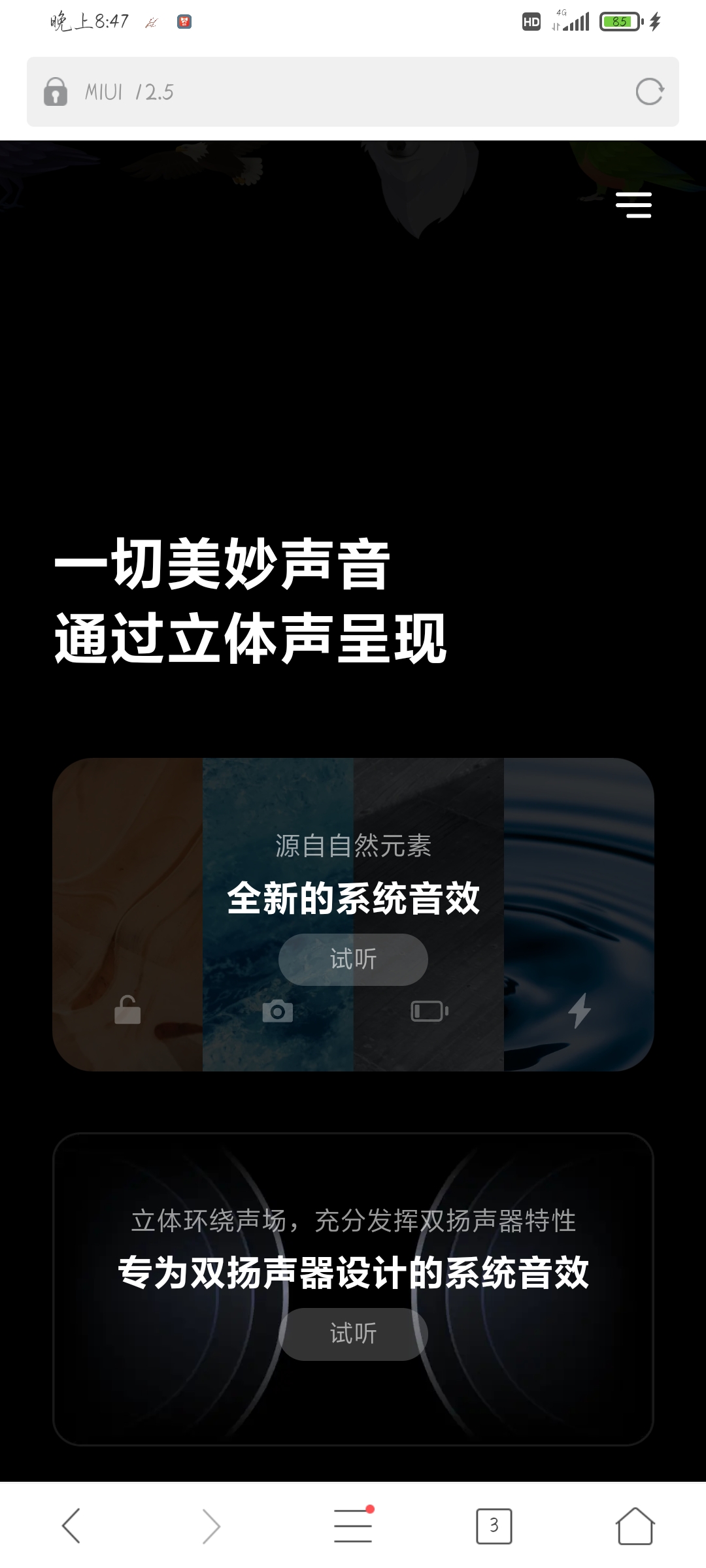Go to the browser home page
706x1568 pixels.
pos(635,1526)
